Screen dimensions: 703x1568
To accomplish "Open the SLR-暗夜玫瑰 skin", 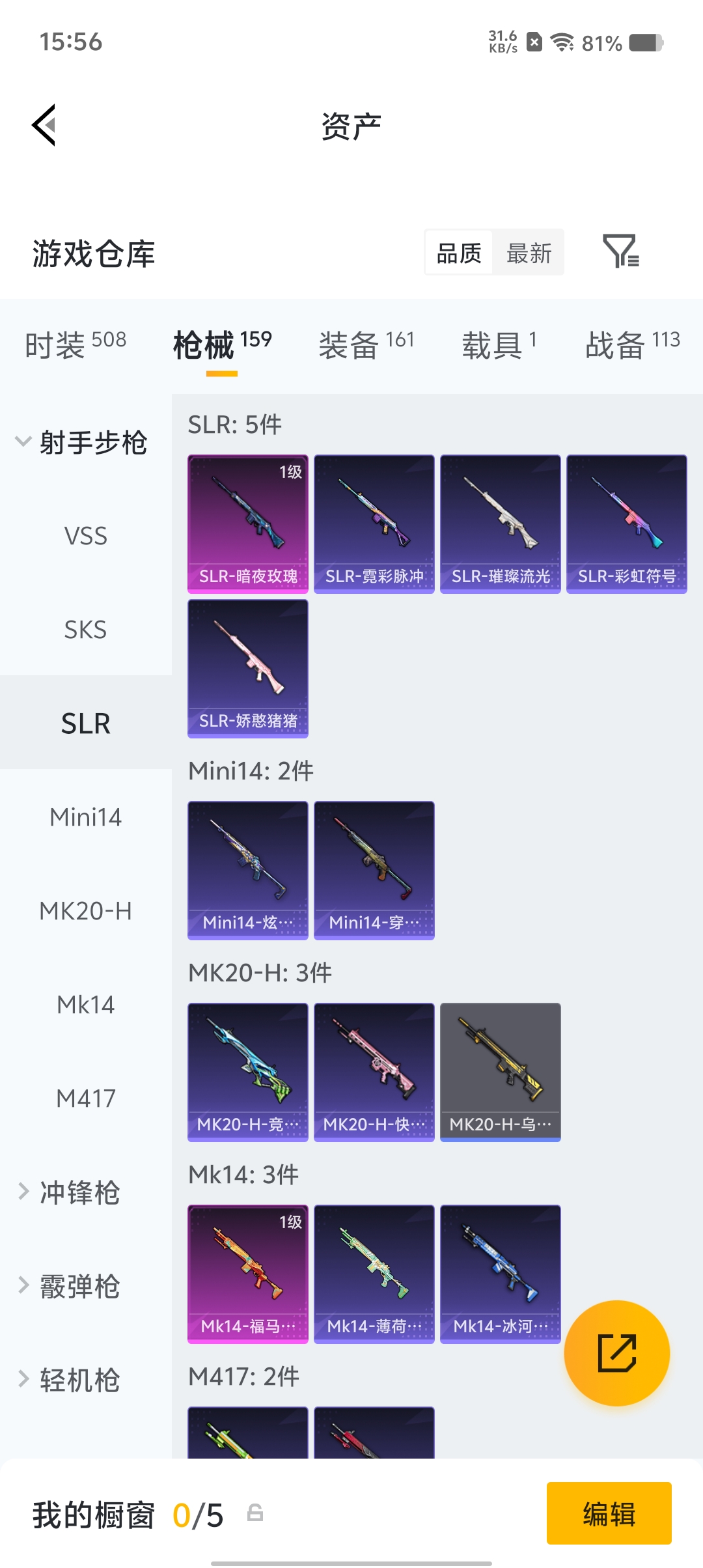I will (248, 524).
